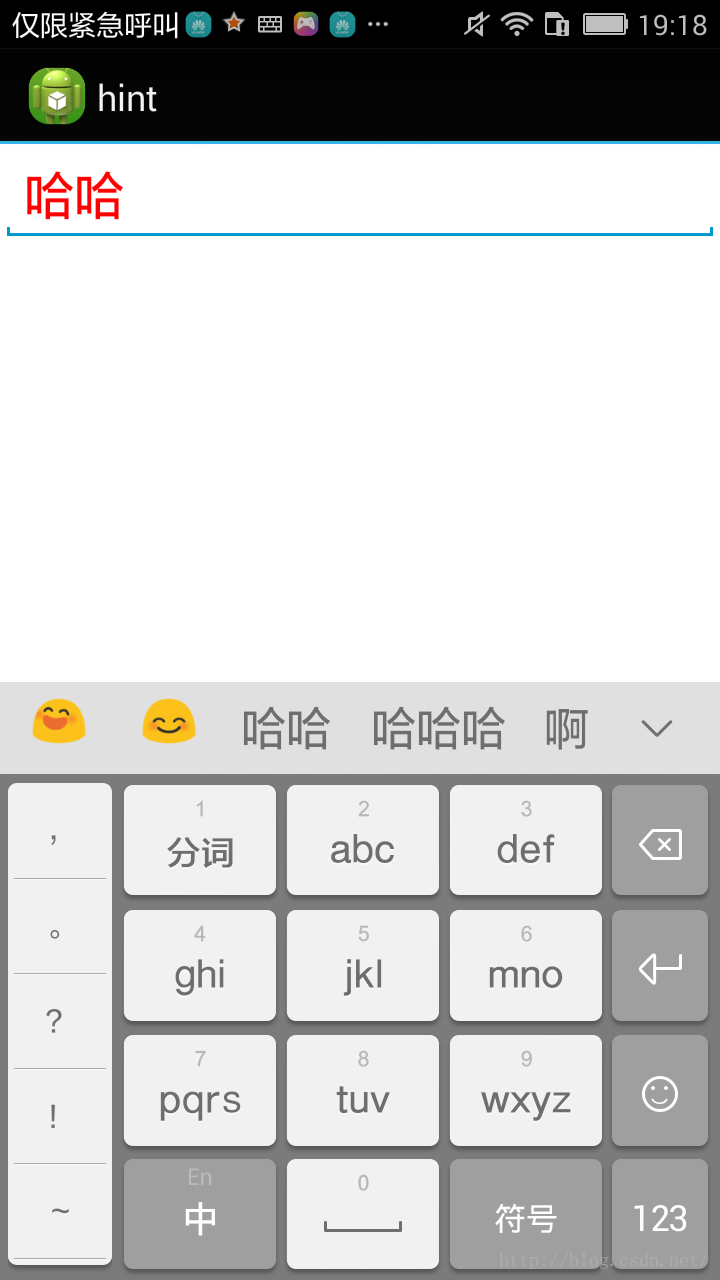This screenshot has width=720, height=1280.
Task: Toggle Chinese/English with the 中 key
Action: [x=200, y=1214]
